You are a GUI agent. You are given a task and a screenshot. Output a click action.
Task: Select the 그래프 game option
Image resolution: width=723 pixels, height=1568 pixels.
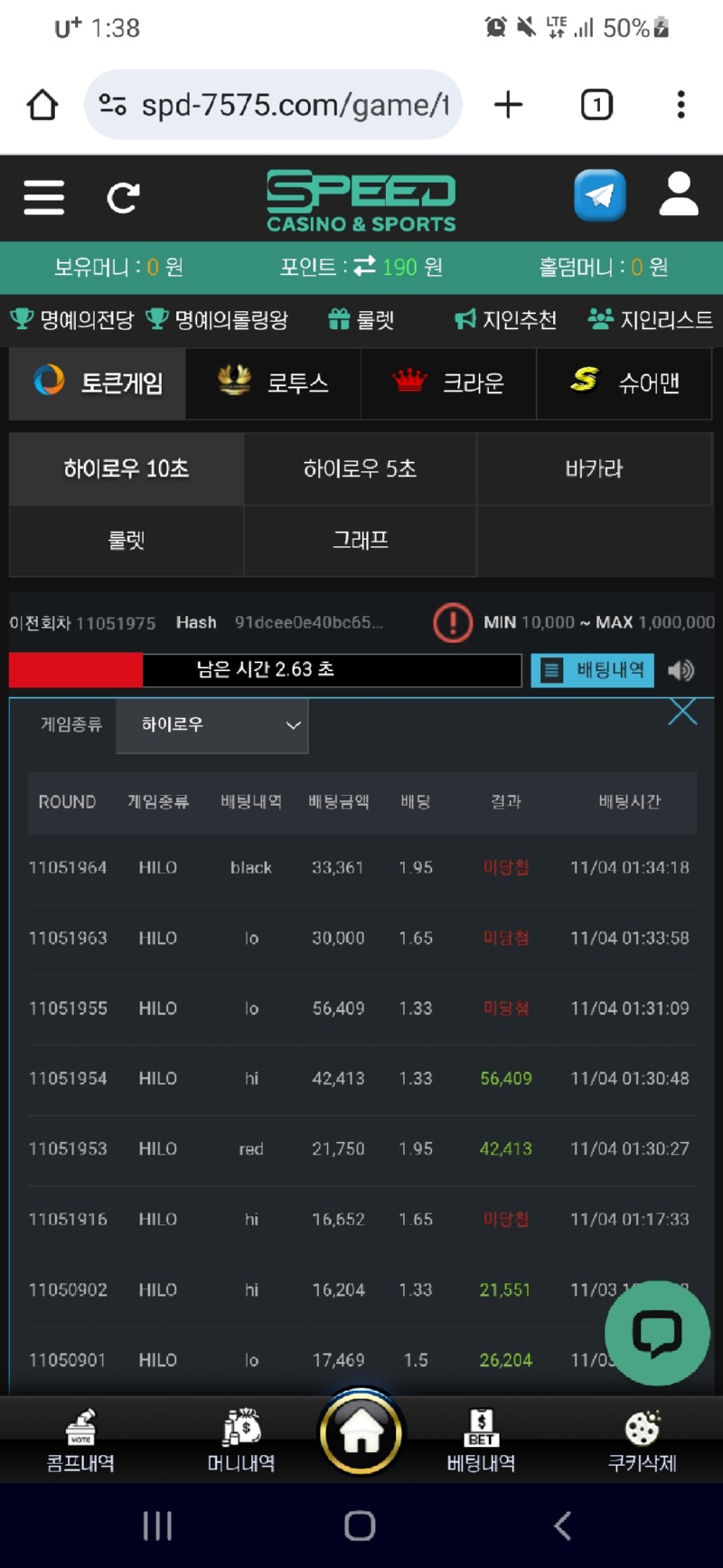point(360,540)
